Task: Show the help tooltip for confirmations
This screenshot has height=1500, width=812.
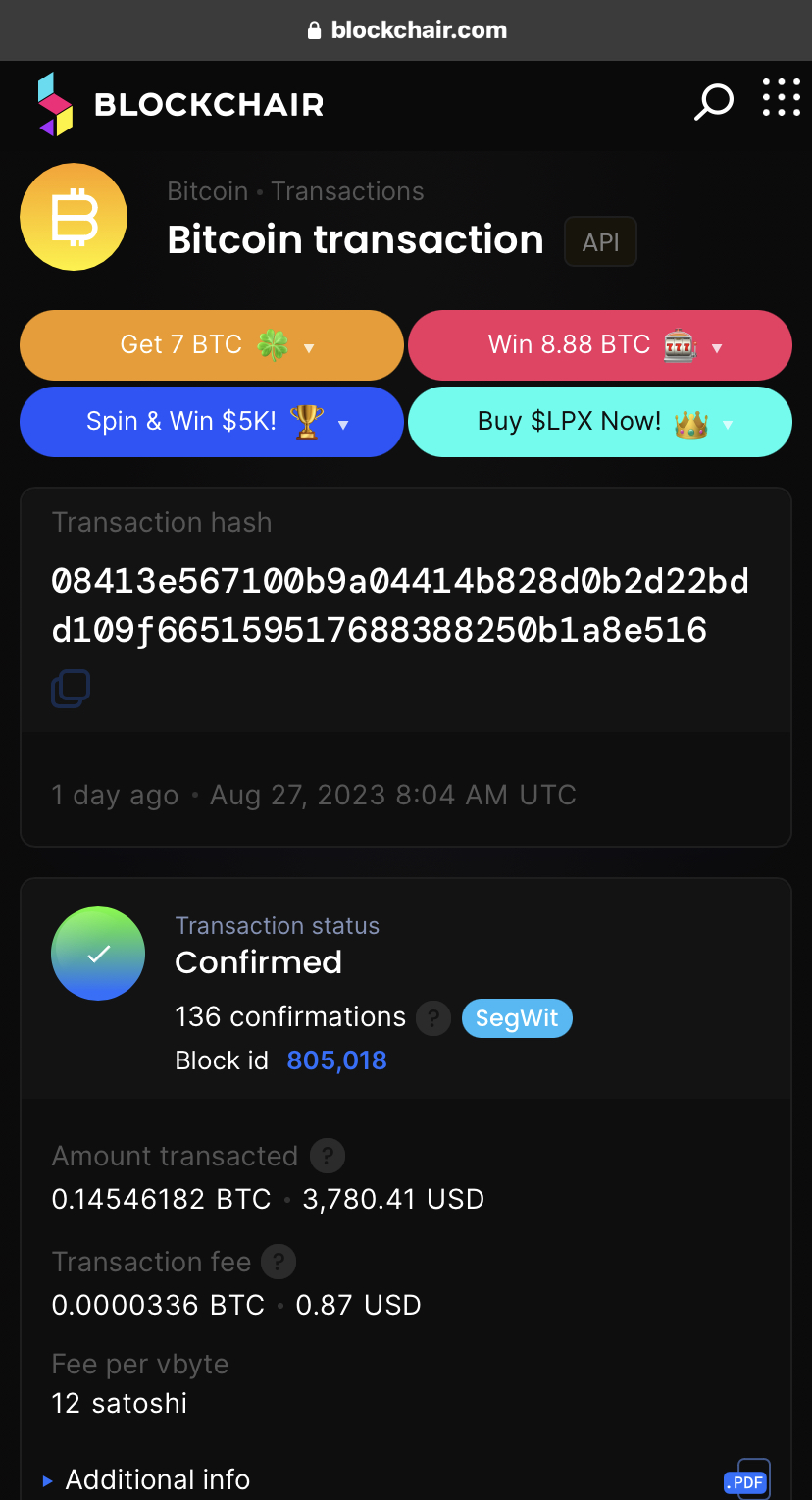Action: tap(433, 1018)
